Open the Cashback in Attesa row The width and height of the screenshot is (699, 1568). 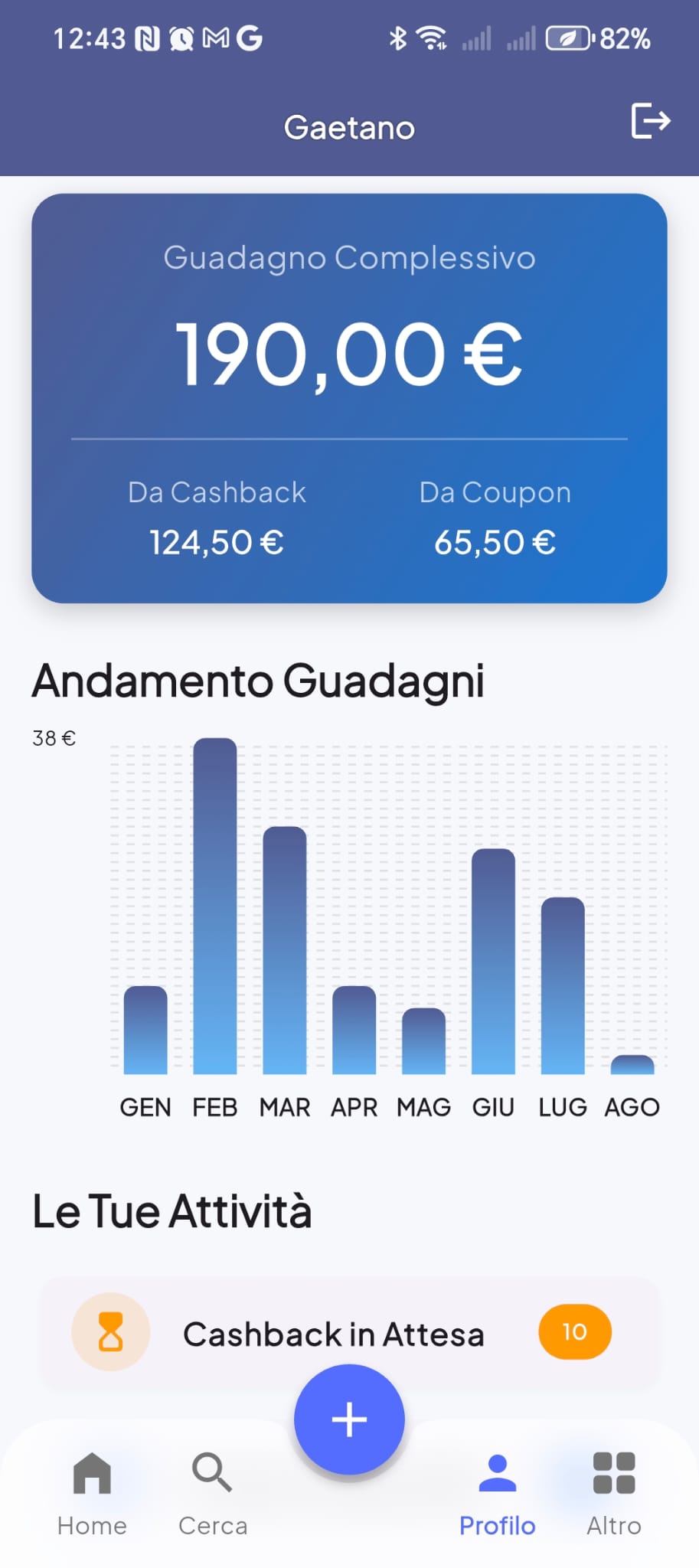tap(333, 1332)
